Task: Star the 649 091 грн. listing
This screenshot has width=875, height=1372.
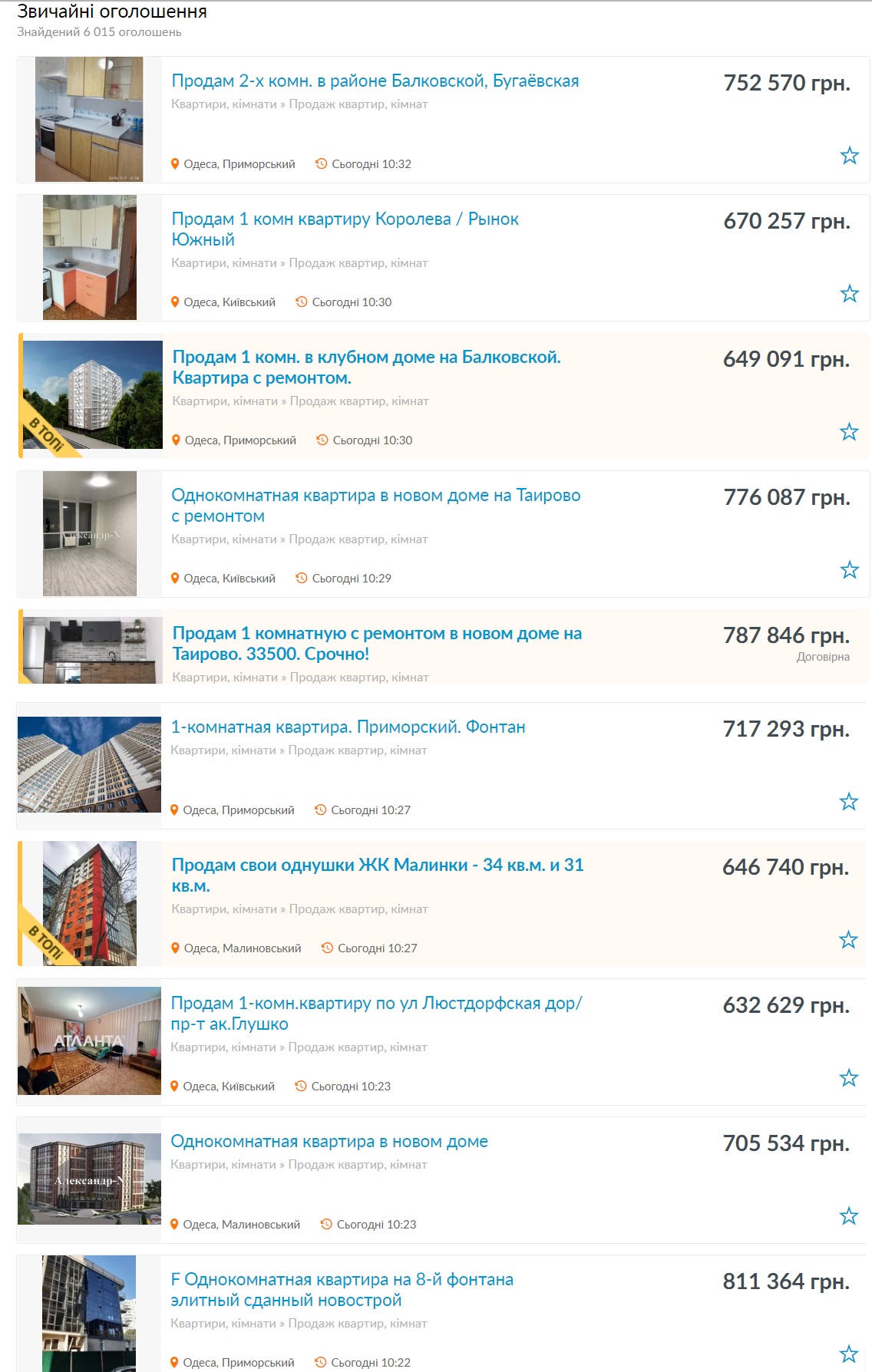Action: click(848, 432)
